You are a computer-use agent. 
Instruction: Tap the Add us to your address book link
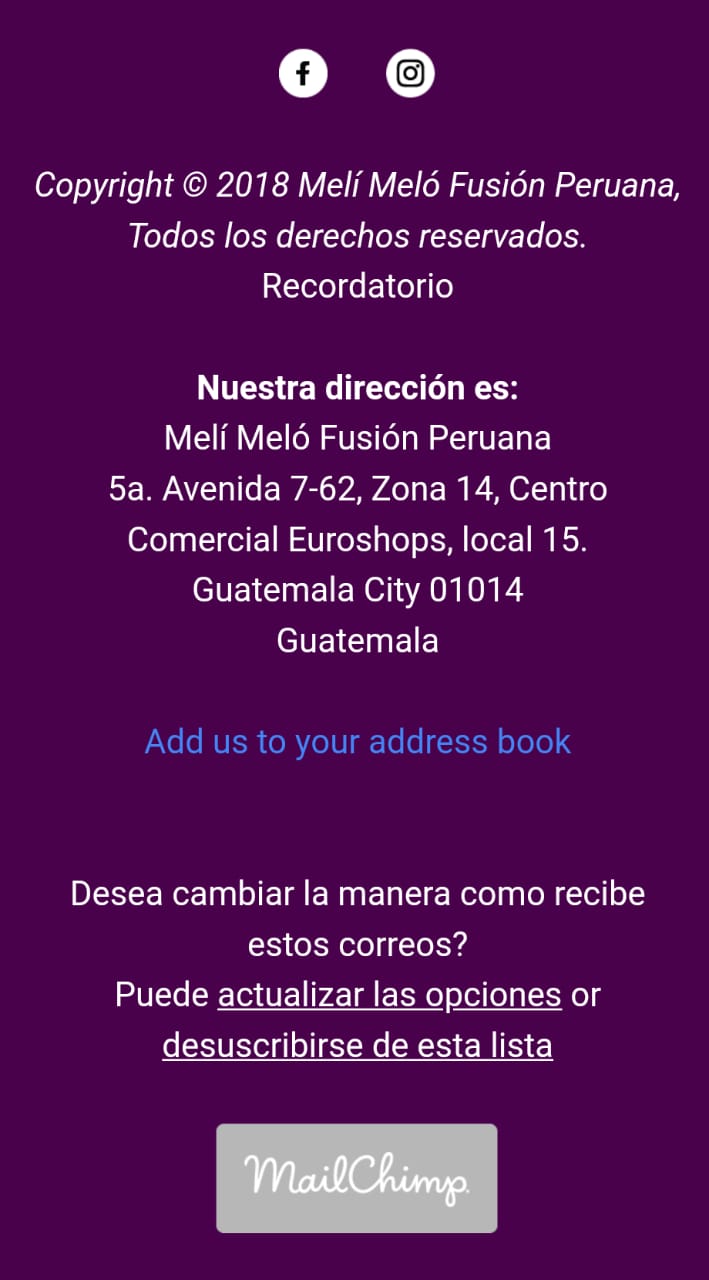[358, 742]
